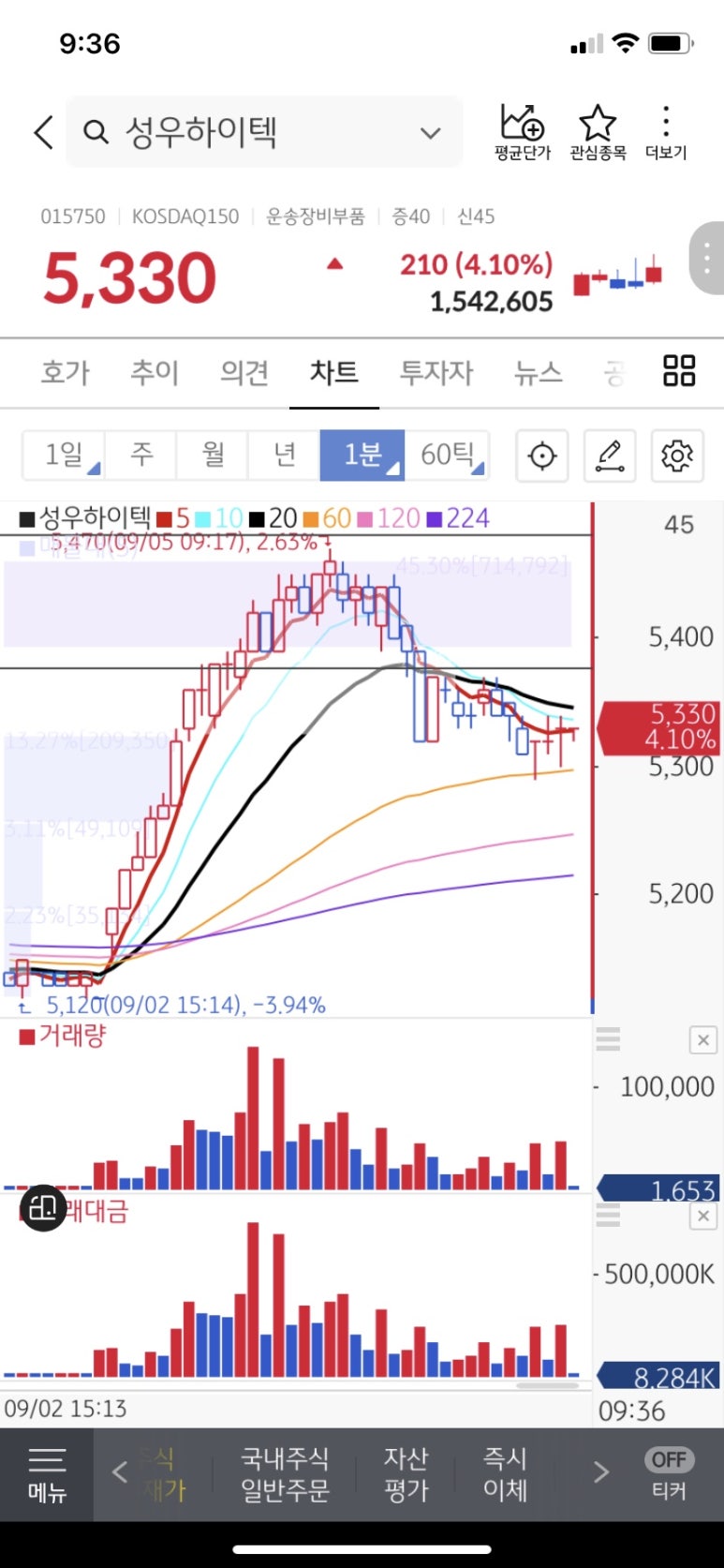Open the chart drawing pencil tool
Image resolution: width=724 pixels, height=1568 pixels.
(x=610, y=456)
